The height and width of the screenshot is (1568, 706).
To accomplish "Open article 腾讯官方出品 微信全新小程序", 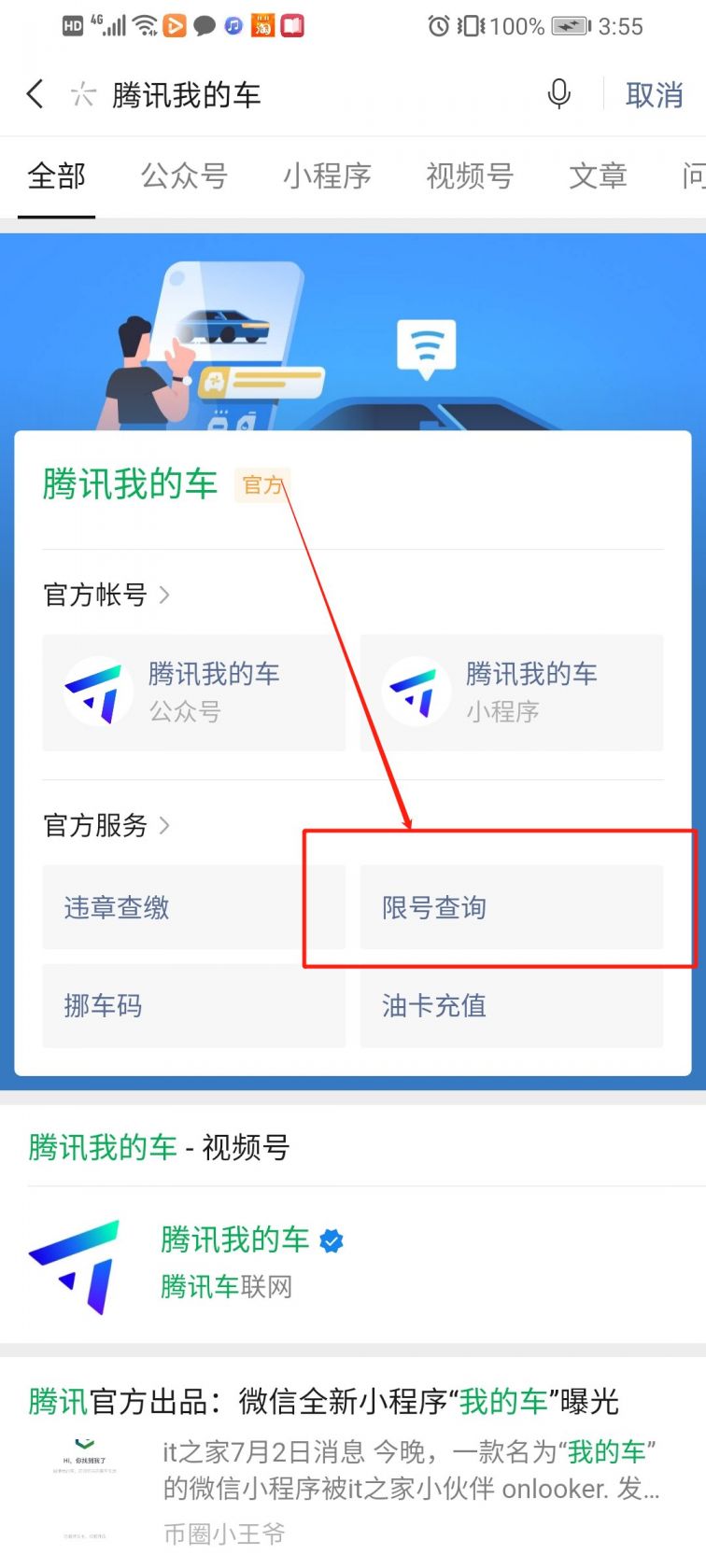I will [323, 1401].
